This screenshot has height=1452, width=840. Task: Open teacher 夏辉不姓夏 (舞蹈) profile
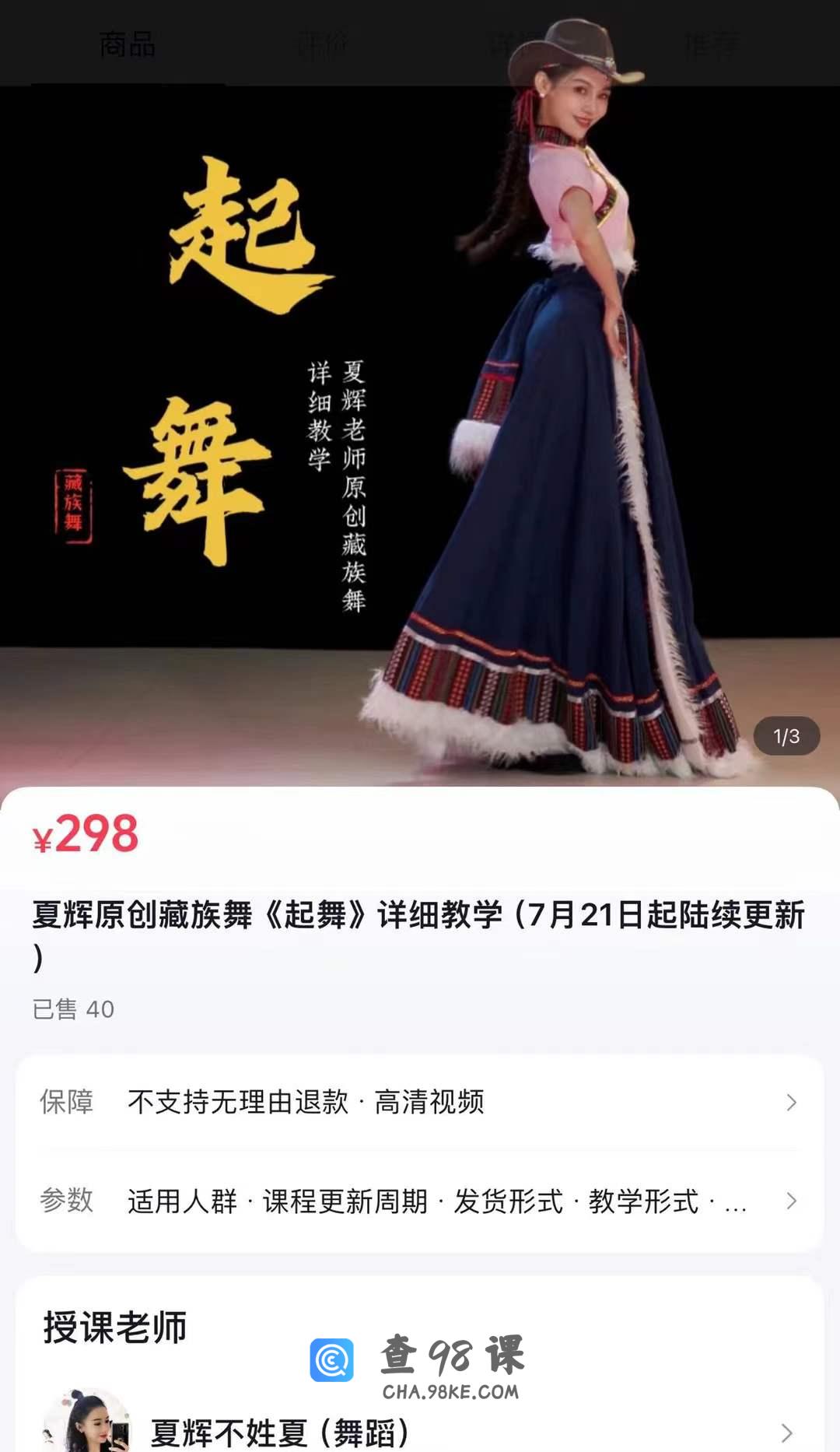(420, 1430)
